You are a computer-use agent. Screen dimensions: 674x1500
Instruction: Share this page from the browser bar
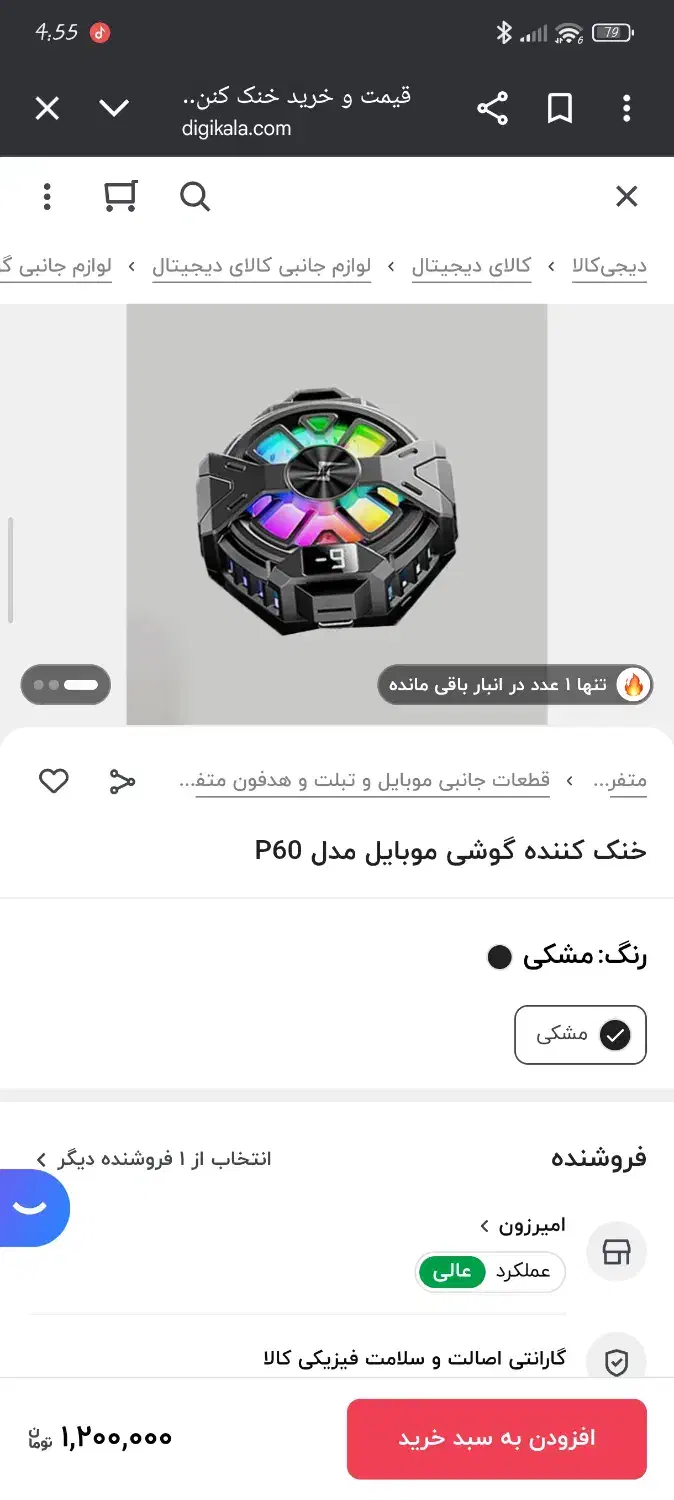[x=492, y=109]
